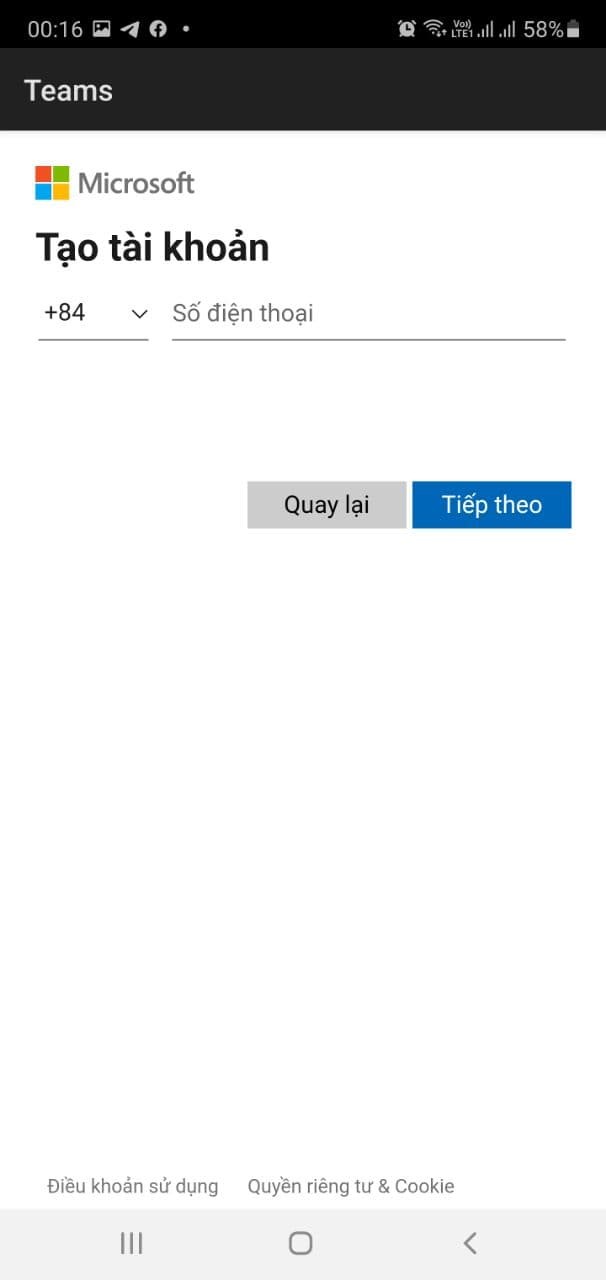Open the Điều khoản sử dụng link
Image resolution: width=606 pixels, height=1280 pixels.
pos(132,1186)
